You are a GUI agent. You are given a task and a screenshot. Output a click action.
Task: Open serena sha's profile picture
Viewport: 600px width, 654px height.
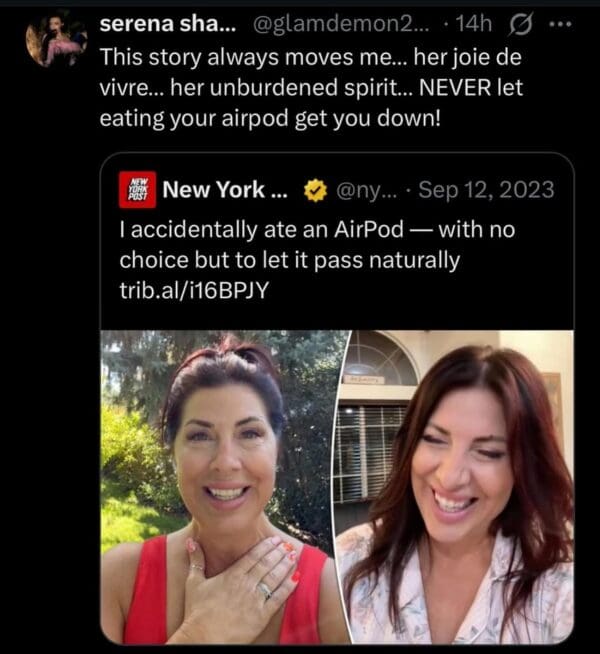56,41
